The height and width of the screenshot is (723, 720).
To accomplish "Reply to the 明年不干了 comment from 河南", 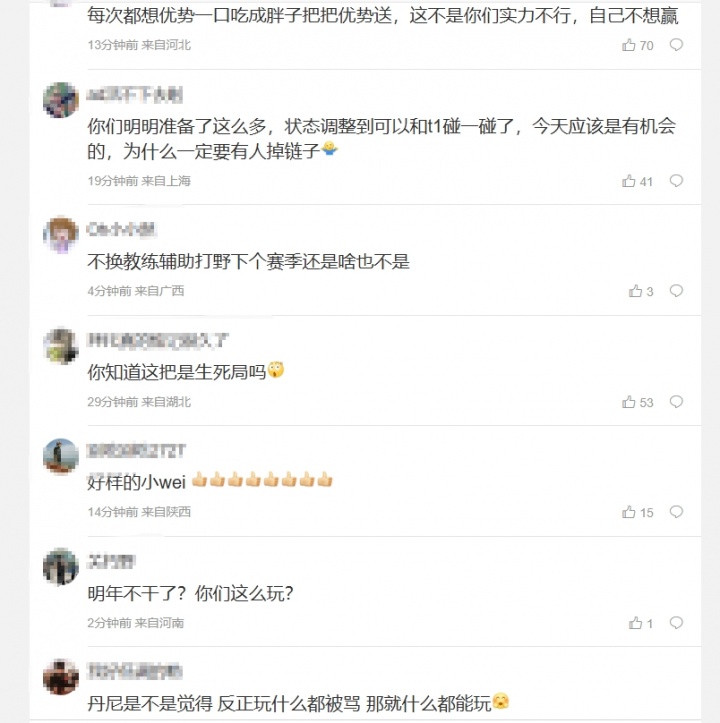I will (x=676, y=623).
